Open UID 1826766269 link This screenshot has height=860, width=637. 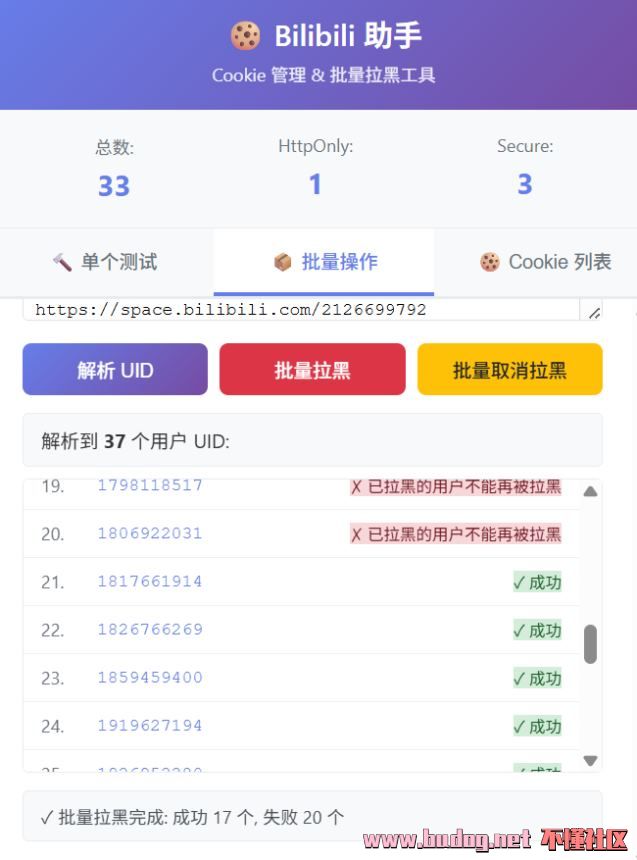coord(149,630)
